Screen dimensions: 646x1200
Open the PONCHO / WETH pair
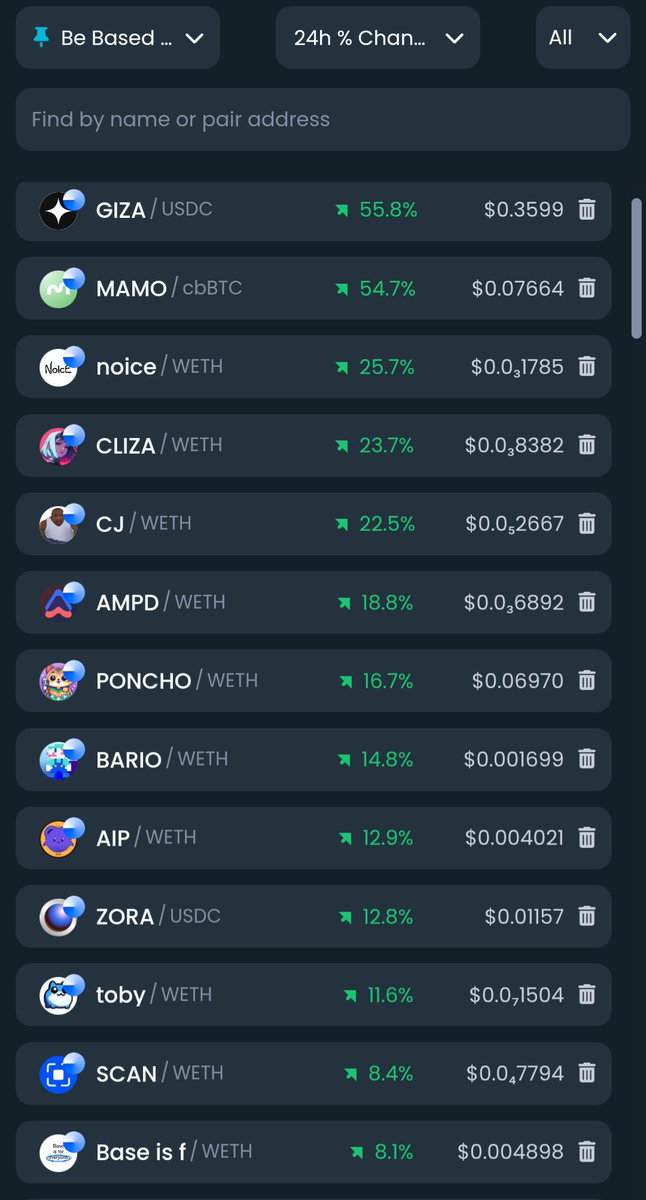313,680
